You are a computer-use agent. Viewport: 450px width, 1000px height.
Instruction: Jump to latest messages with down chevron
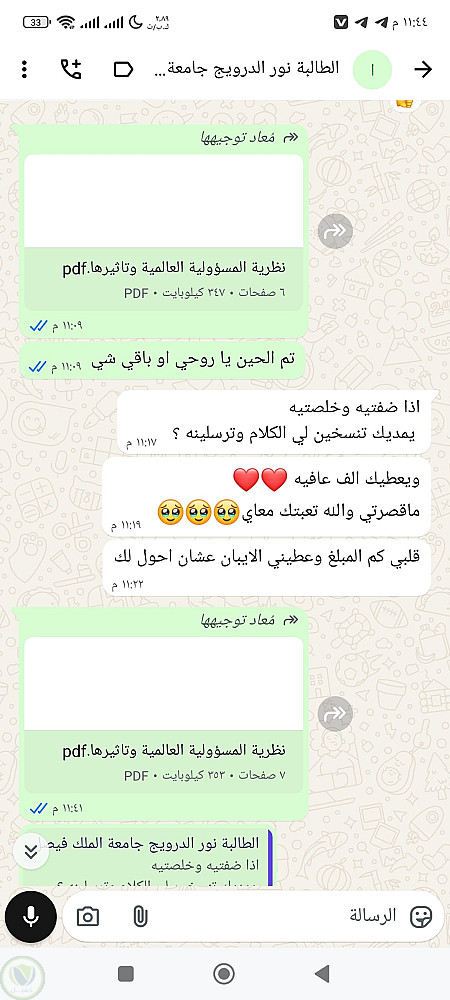31,851
